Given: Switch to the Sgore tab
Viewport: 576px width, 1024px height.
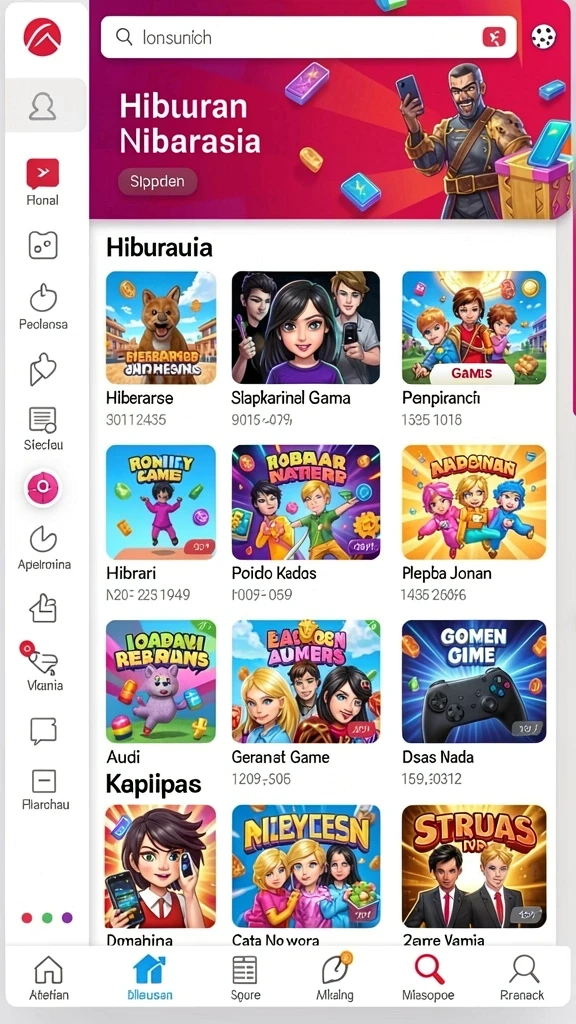Looking at the screenshot, I should pos(246,978).
